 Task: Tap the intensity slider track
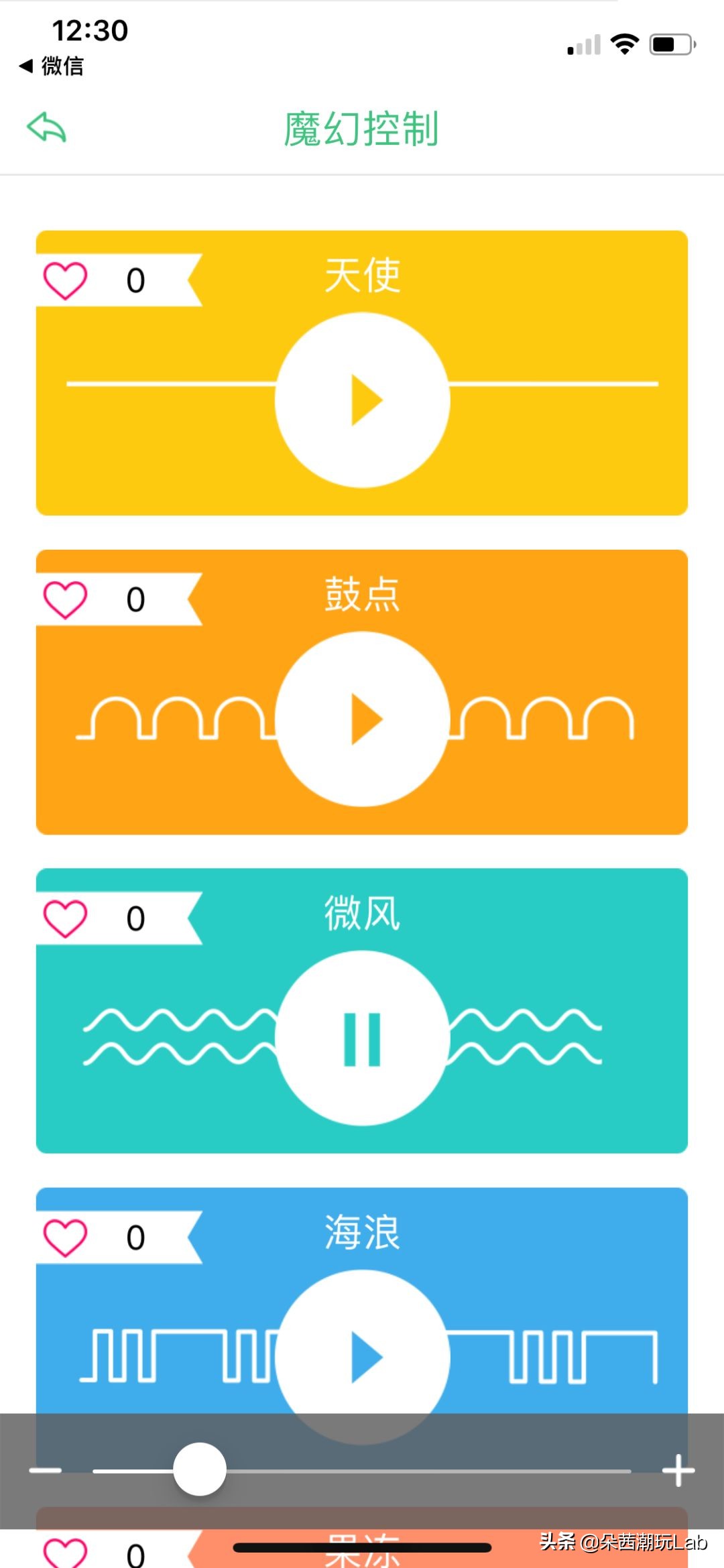click(x=429, y=1471)
